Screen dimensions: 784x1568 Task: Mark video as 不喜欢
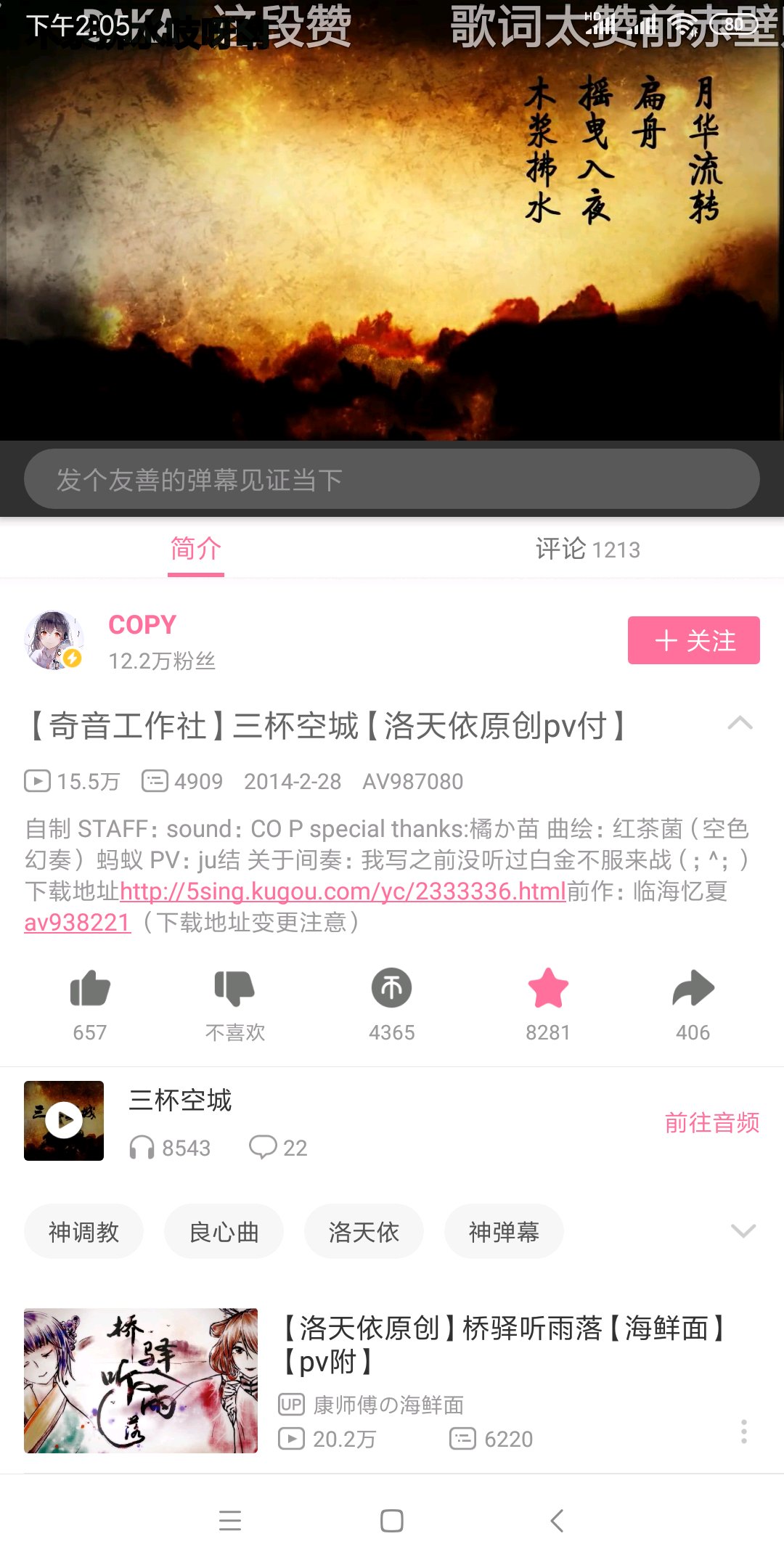pyautogui.click(x=234, y=989)
